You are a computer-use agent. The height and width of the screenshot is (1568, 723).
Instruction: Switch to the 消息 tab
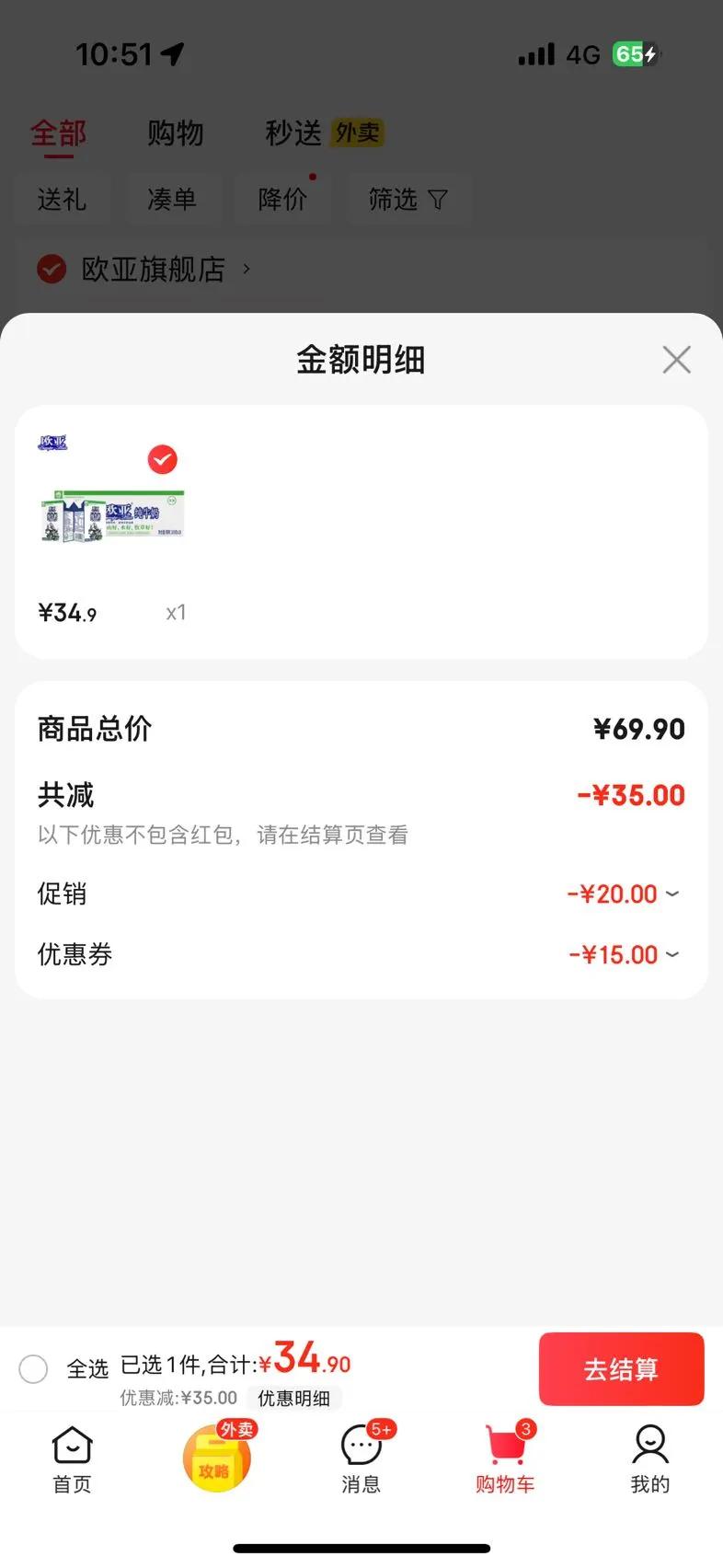coord(361,1459)
